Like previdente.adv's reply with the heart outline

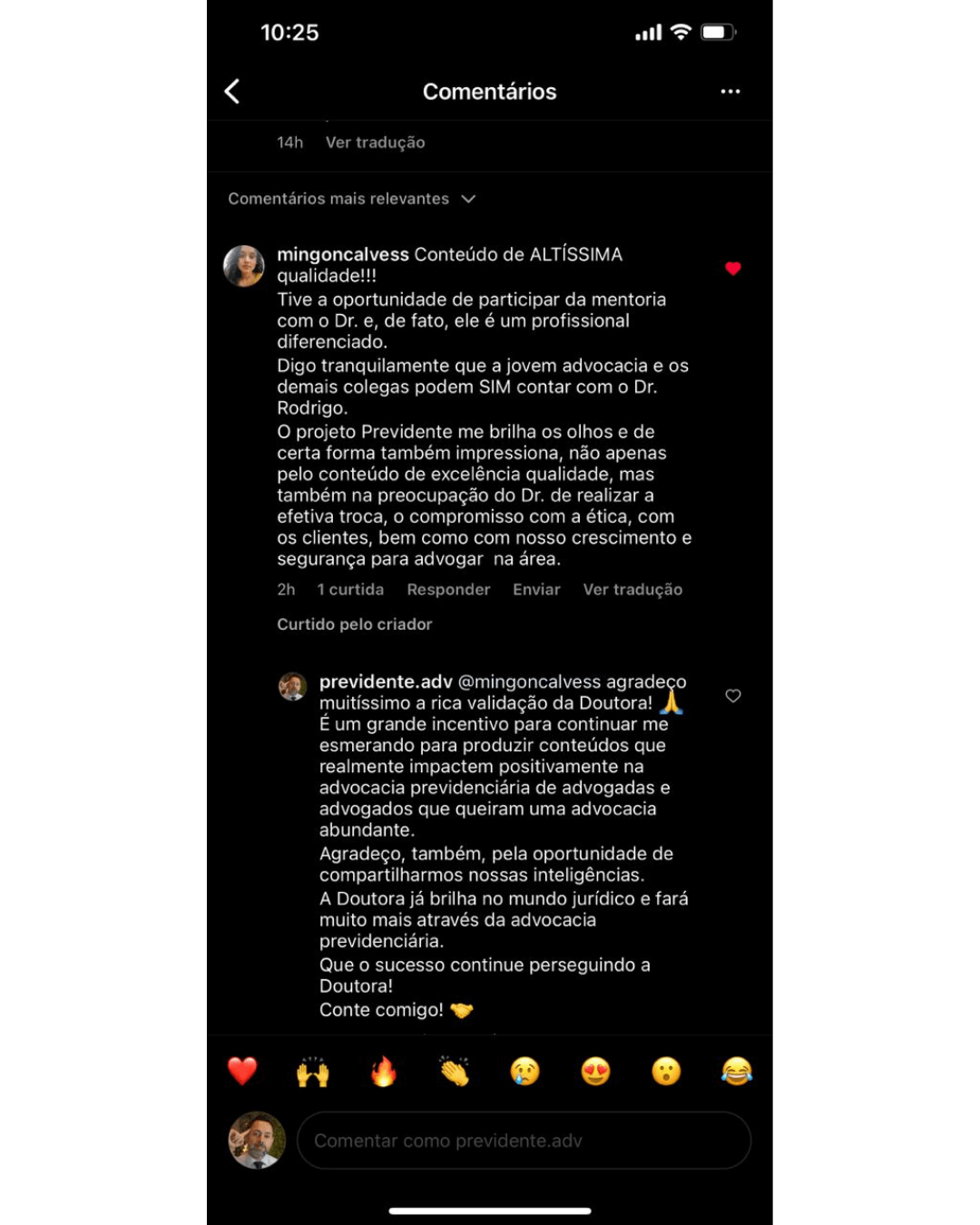[x=733, y=696]
